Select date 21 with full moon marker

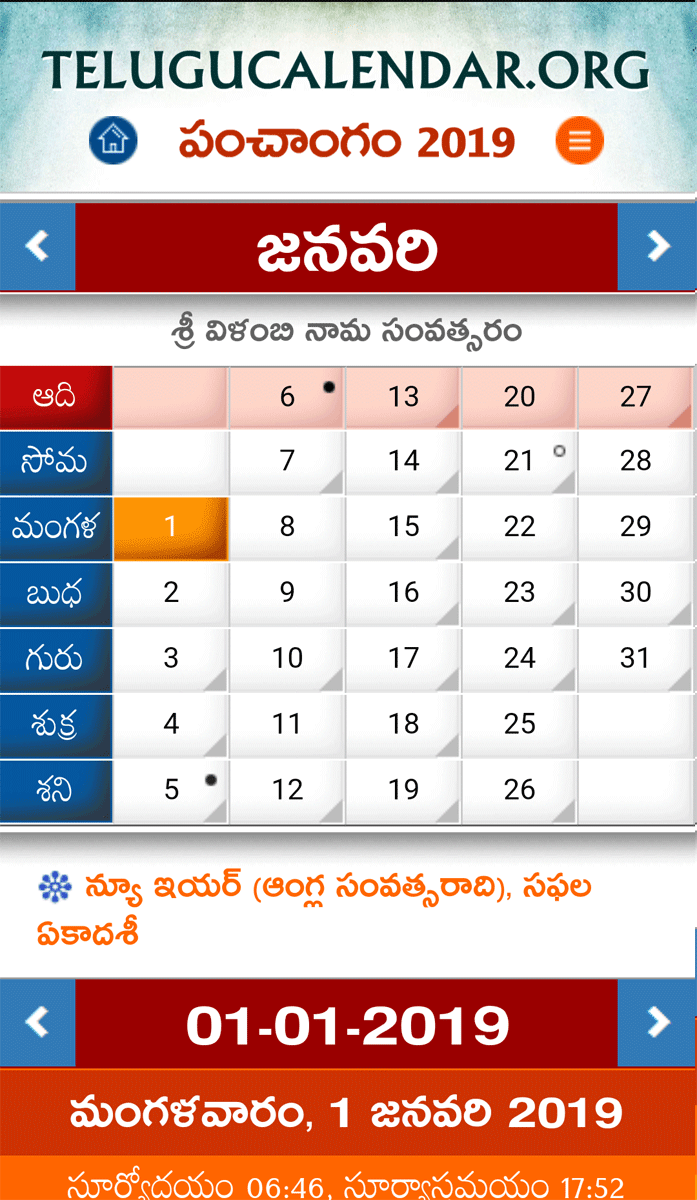coord(519,461)
